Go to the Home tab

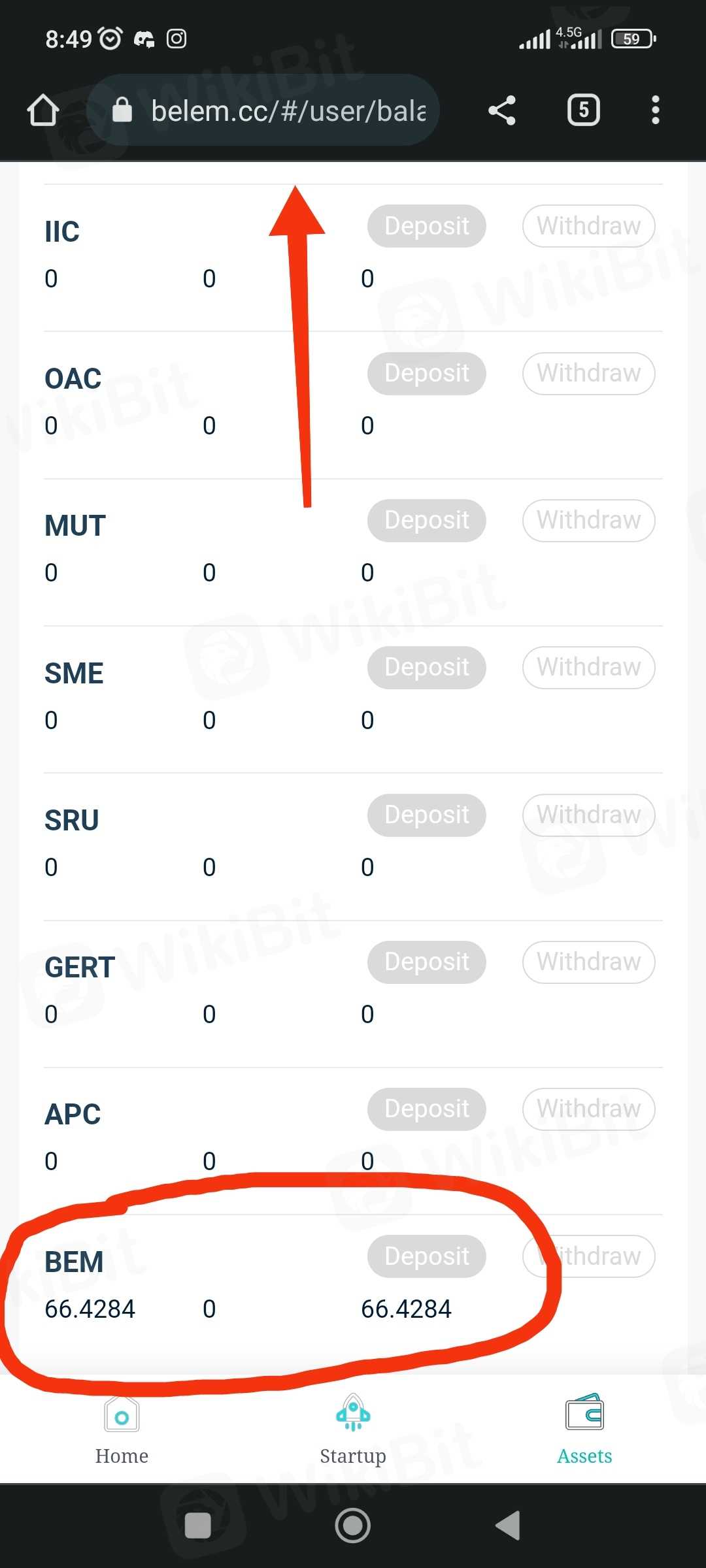coord(122,1431)
